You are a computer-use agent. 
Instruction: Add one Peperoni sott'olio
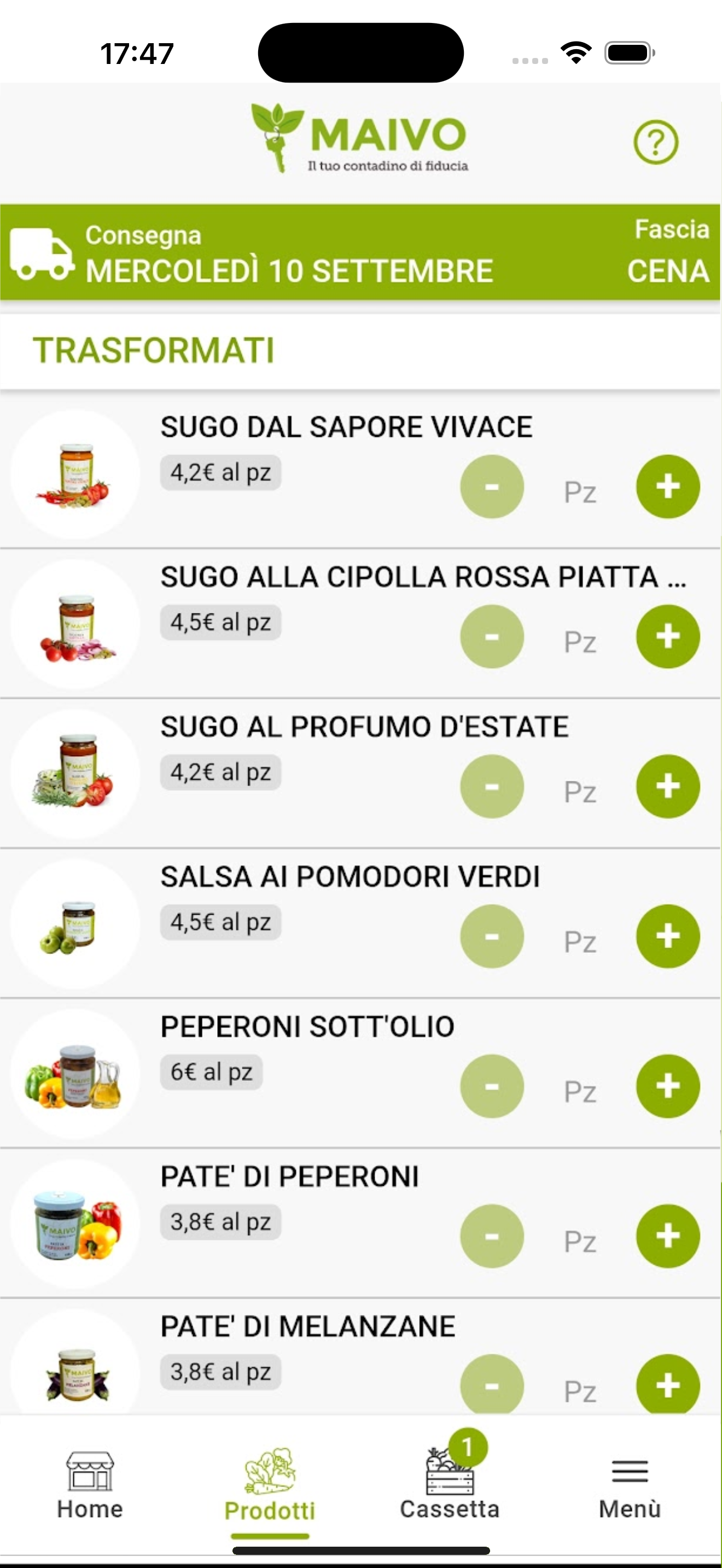pos(668,1086)
